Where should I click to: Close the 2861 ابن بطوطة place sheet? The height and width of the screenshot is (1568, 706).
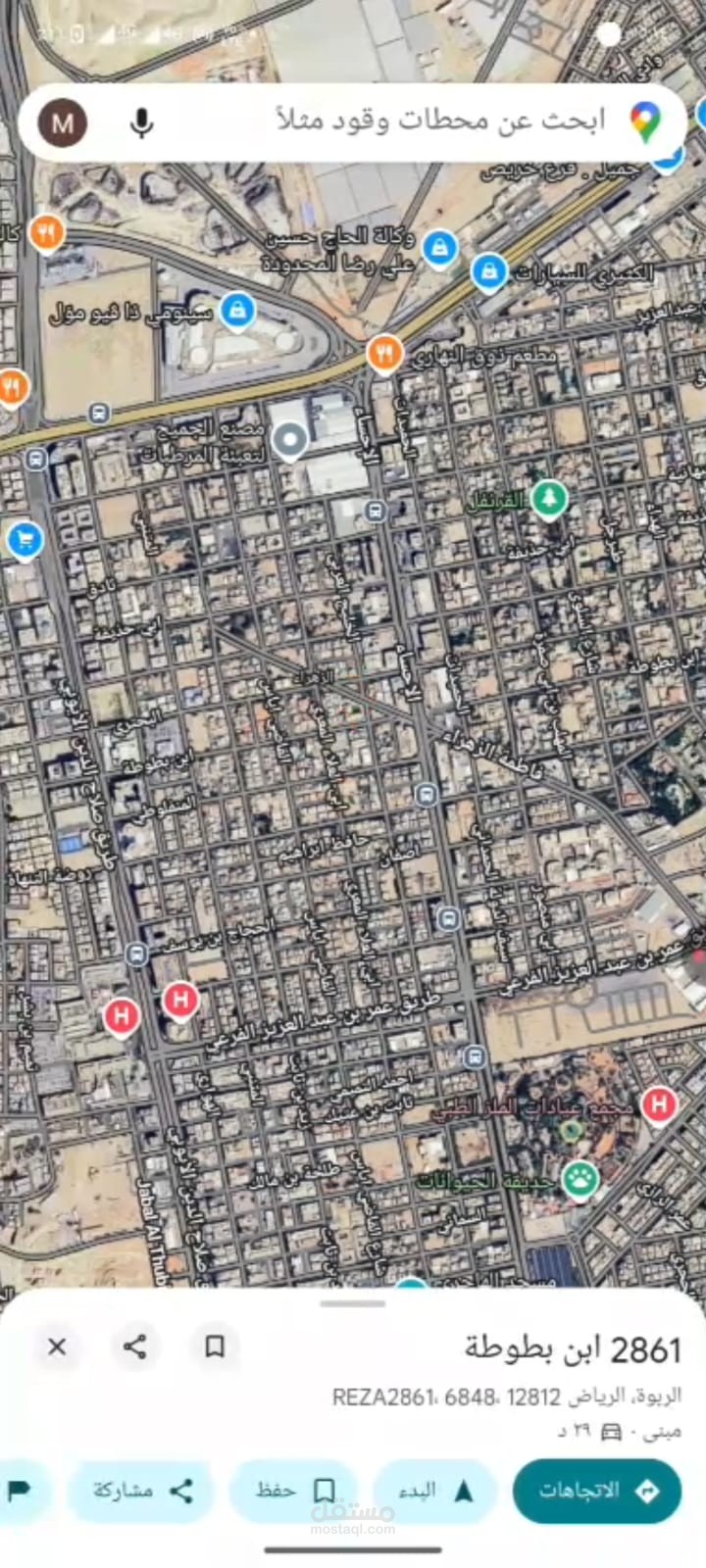(57, 1347)
